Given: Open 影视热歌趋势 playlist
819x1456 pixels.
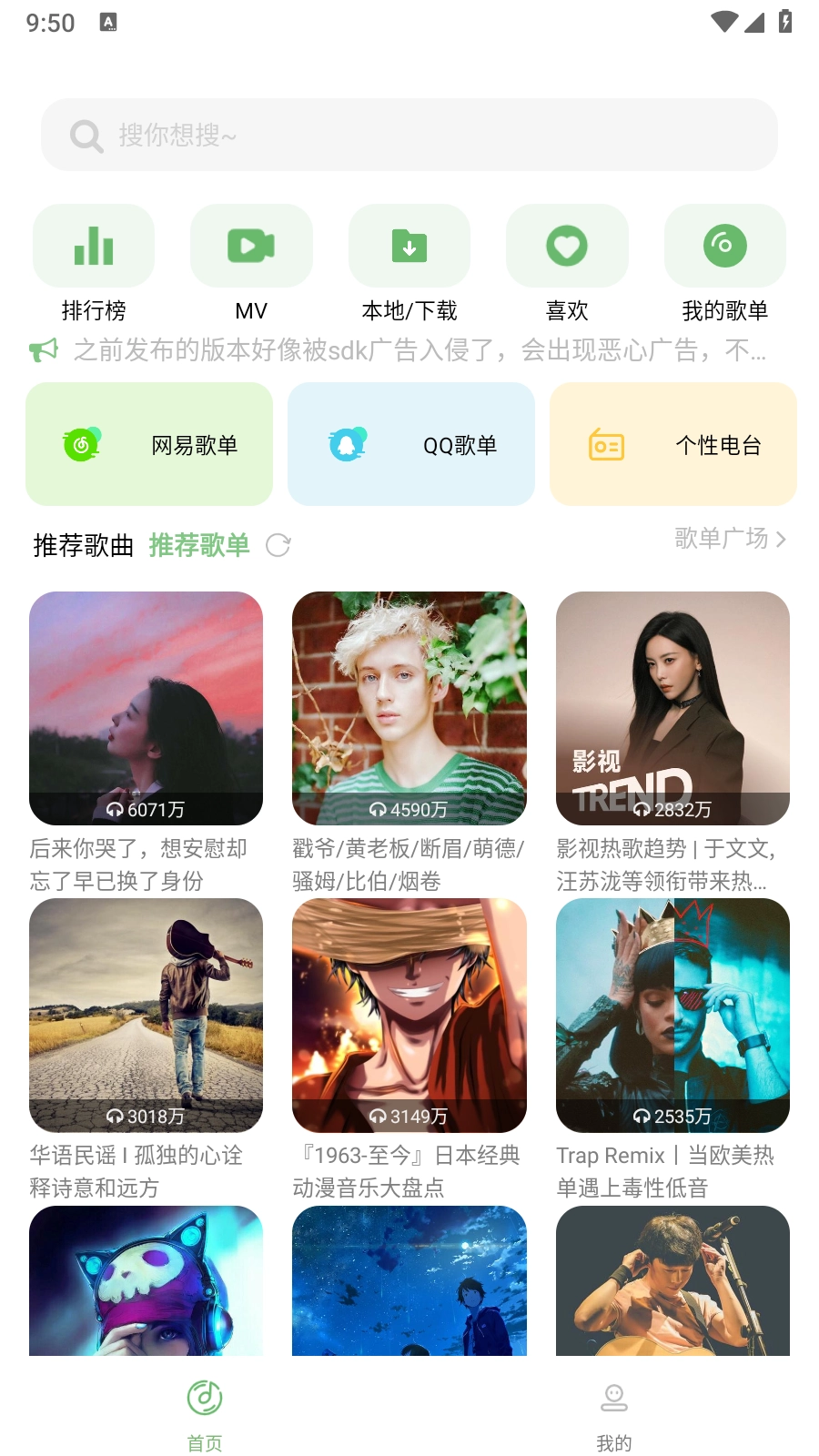Looking at the screenshot, I should tap(672, 708).
